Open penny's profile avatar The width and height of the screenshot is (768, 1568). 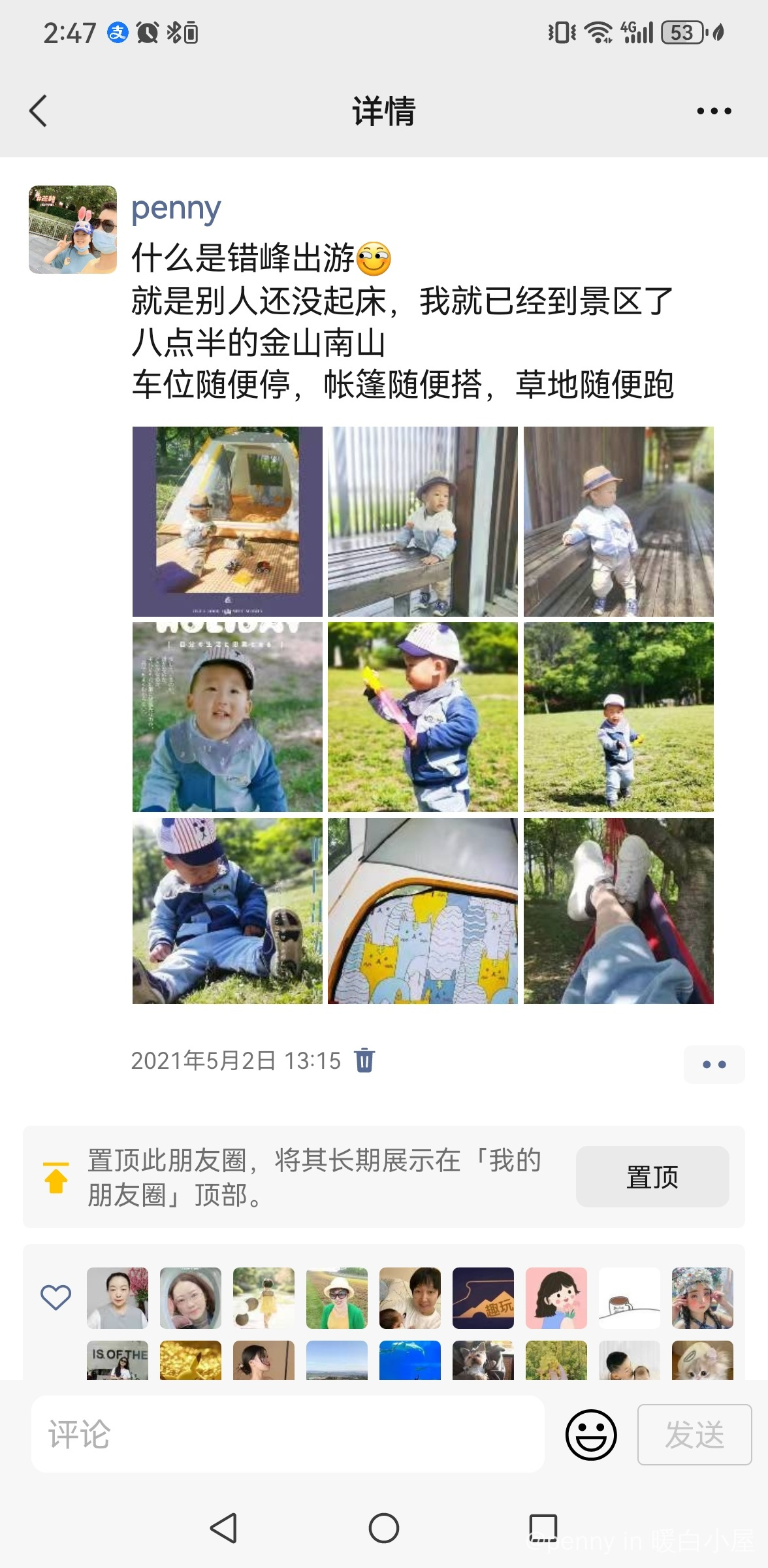72,229
